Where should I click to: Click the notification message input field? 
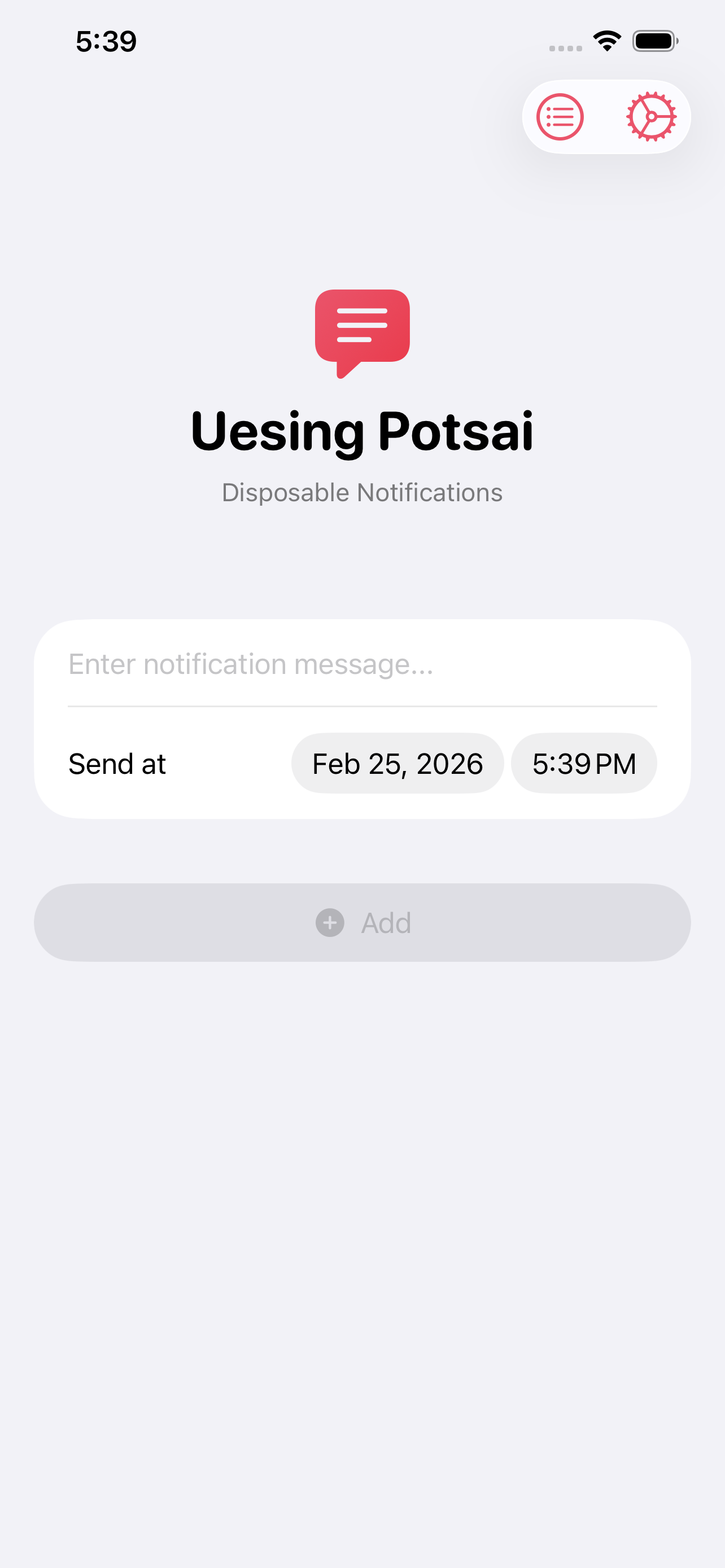362,665
